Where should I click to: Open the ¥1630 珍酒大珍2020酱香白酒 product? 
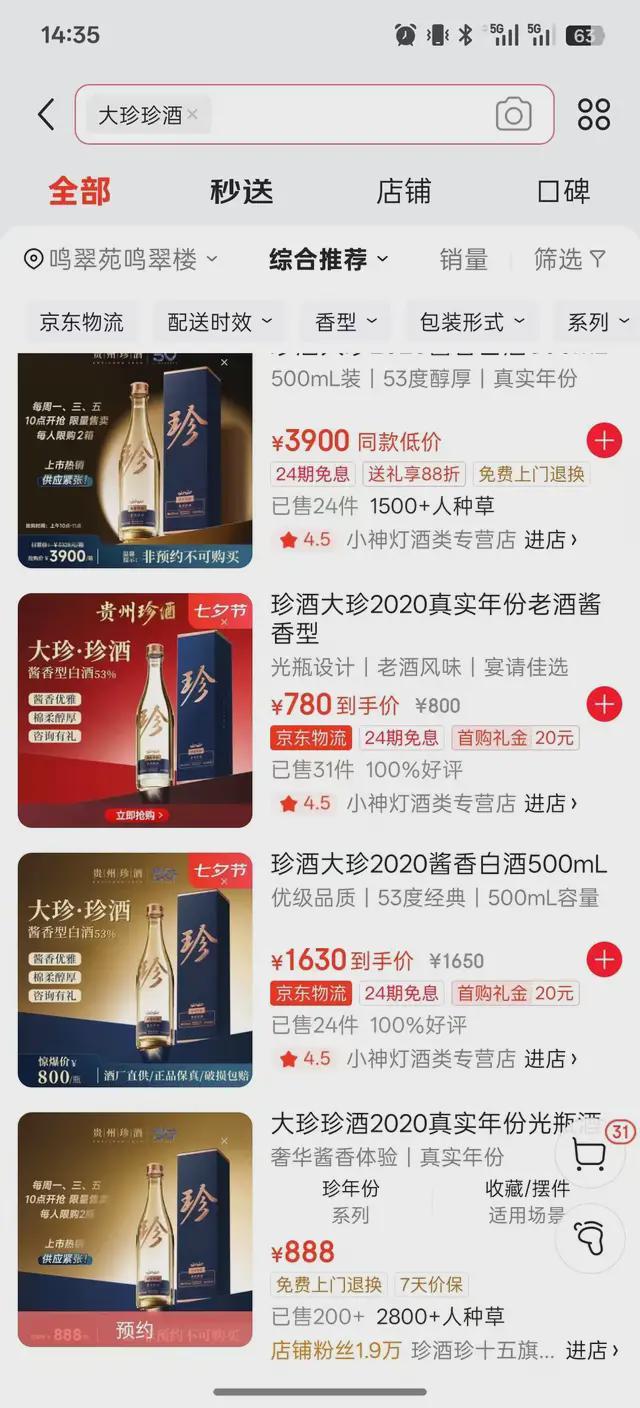pyautogui.click(x=438, y=865)
